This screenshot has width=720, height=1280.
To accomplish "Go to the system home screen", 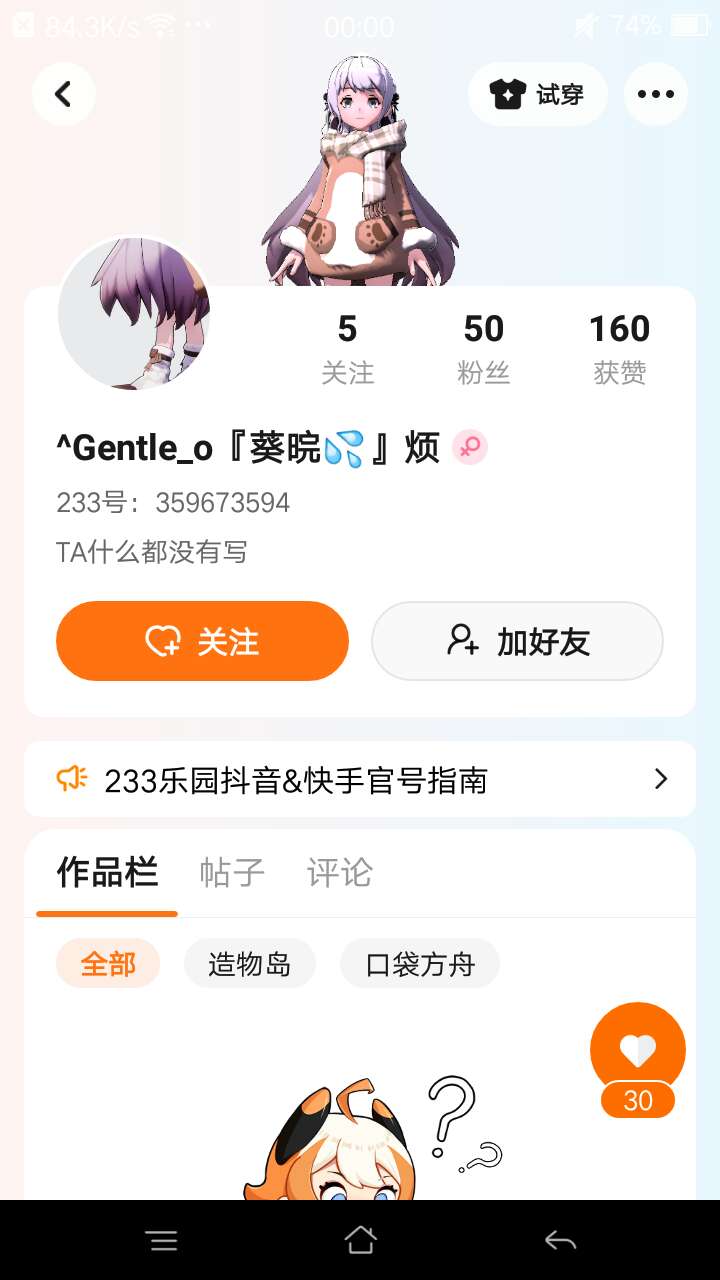I will pos(360,1241).
